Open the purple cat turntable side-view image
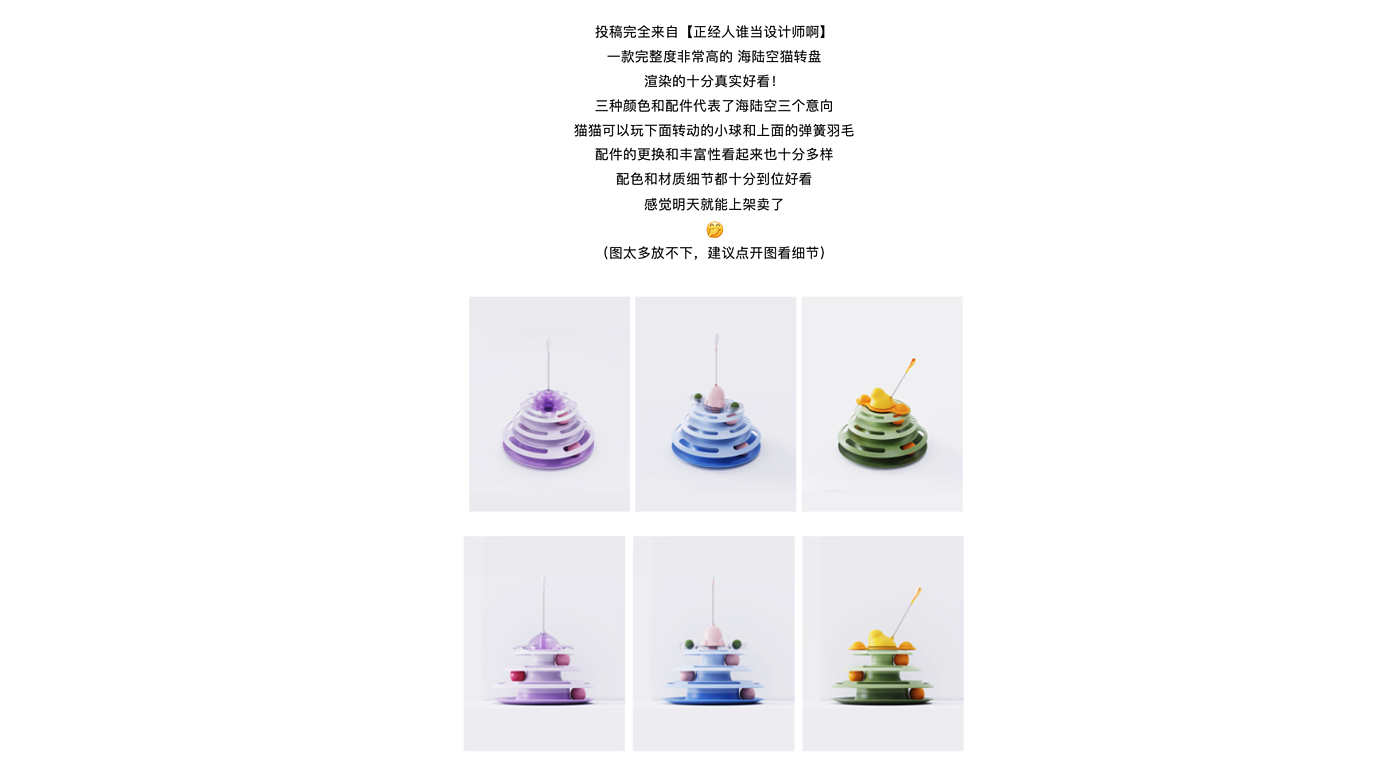Viewport: 1400px width, 769px height. point(544,643)
